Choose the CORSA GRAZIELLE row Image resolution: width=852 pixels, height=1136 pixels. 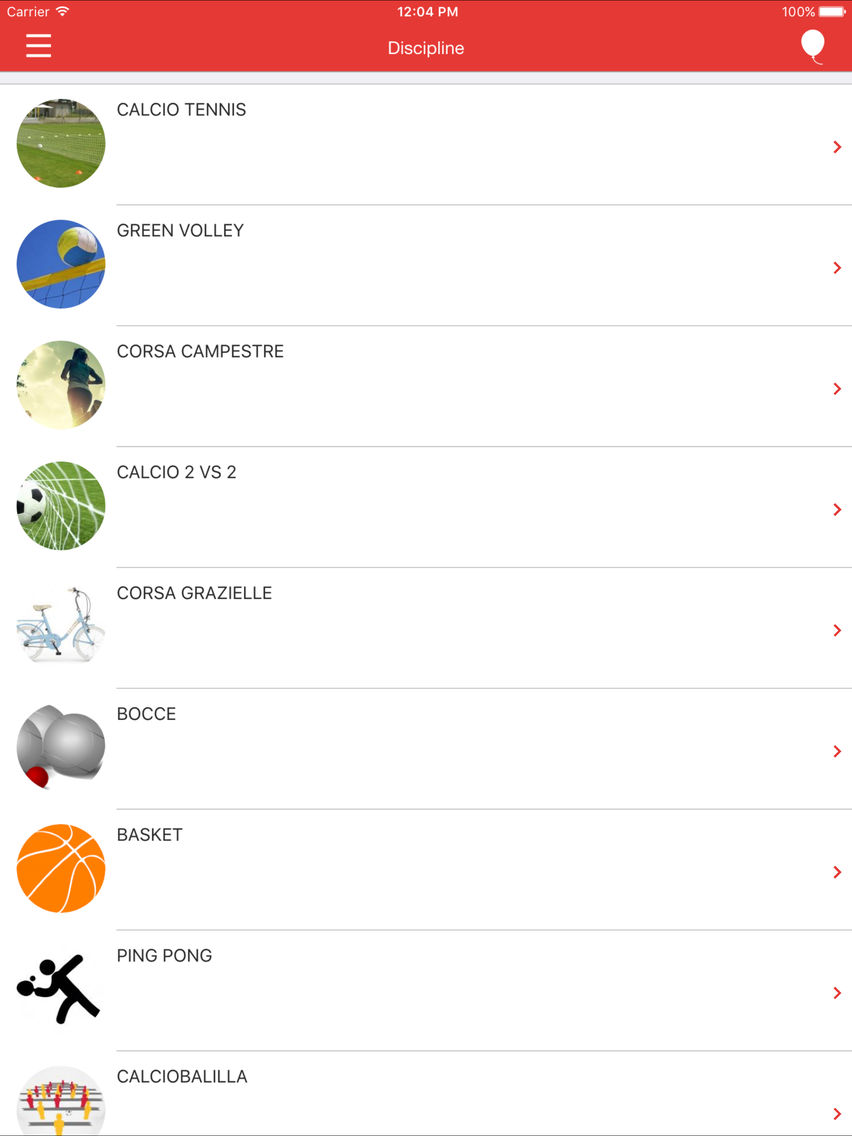426,629
